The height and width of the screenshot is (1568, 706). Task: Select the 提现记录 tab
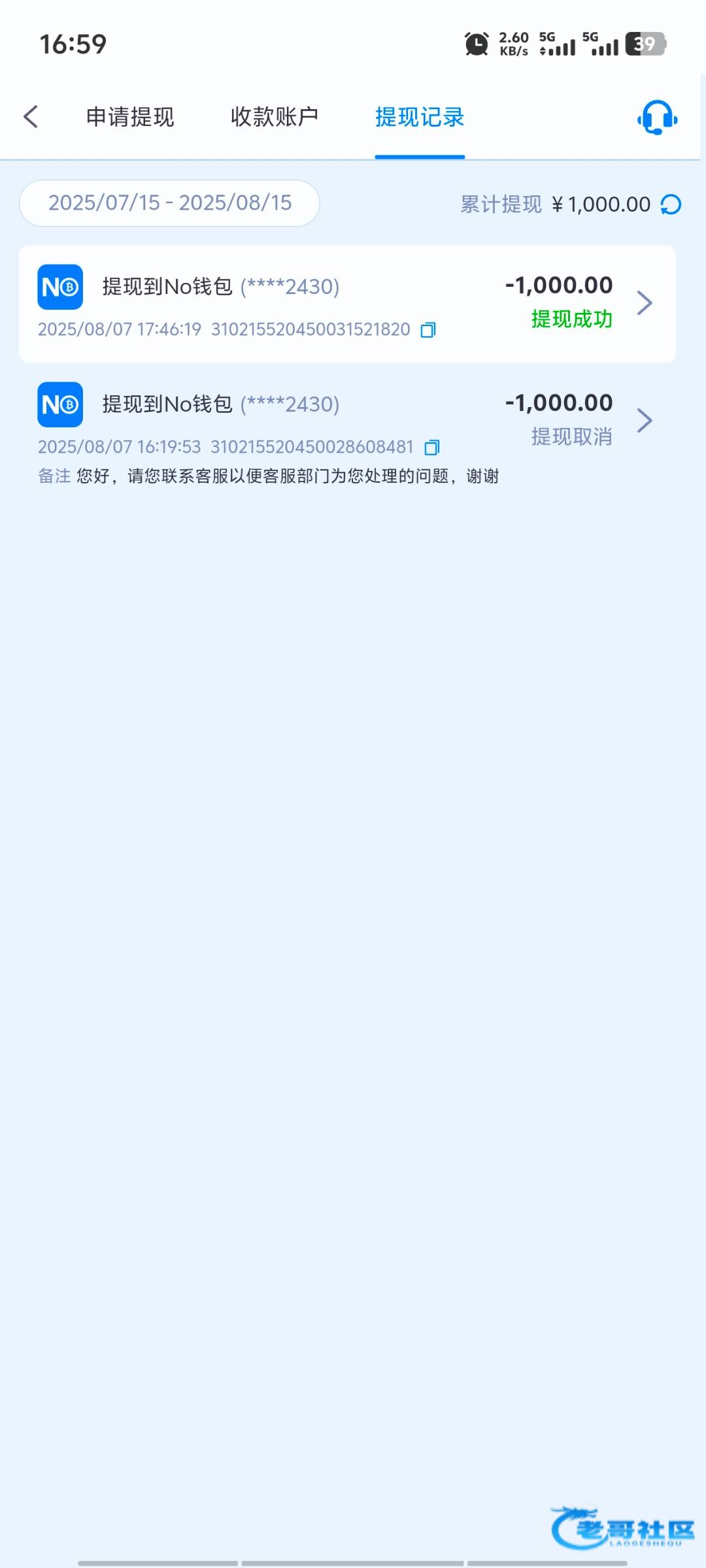point(420,117)
